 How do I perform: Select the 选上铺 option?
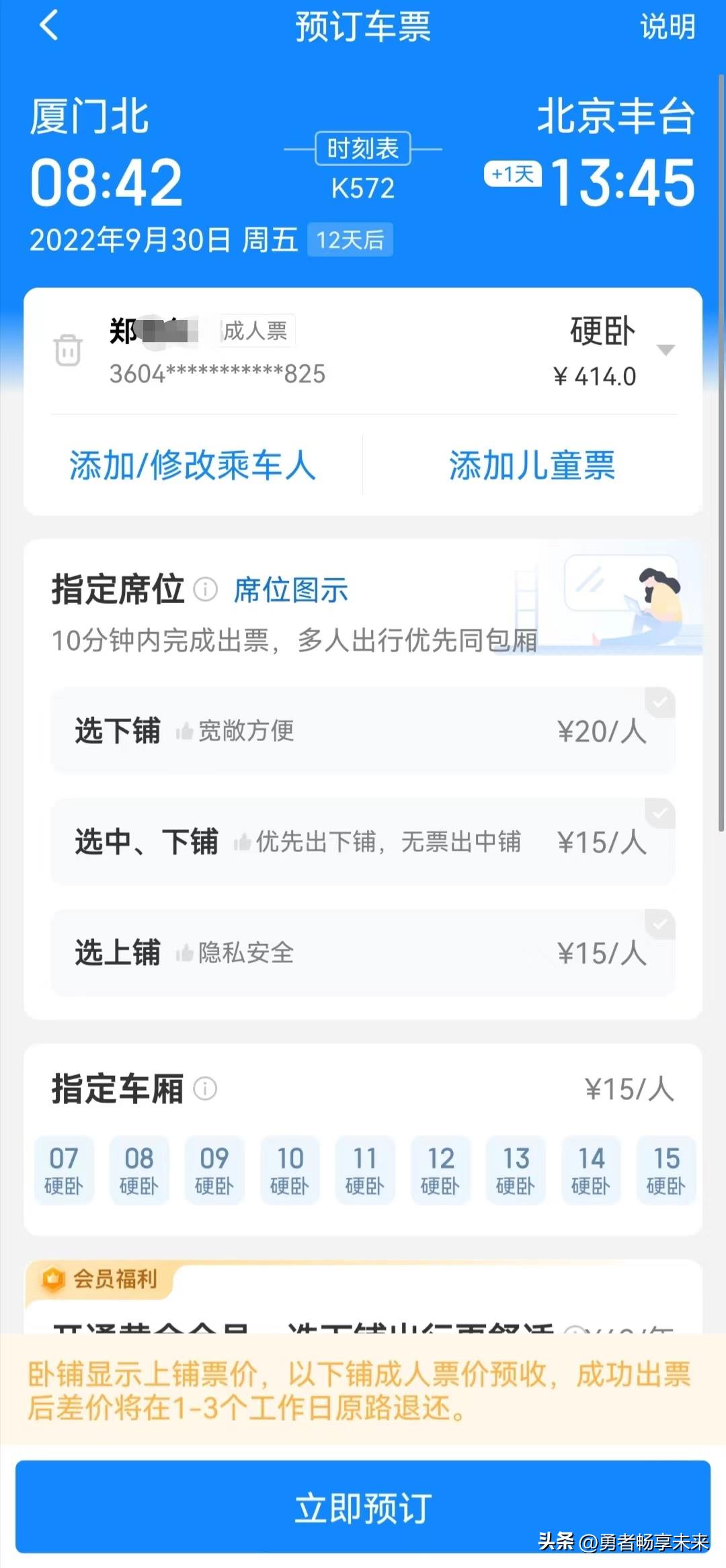(x=363, y=953)
